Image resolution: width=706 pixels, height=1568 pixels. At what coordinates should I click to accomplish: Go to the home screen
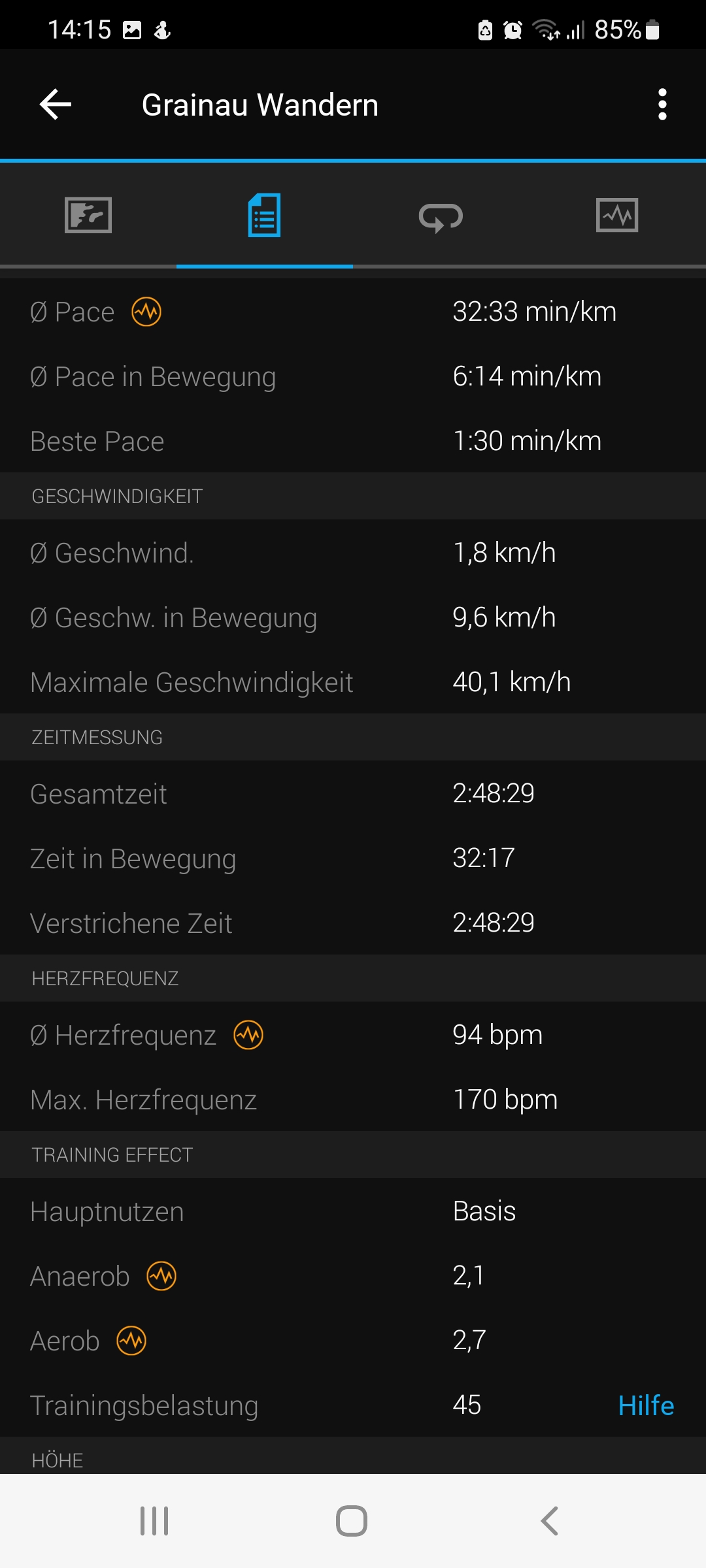[352, 1521]
